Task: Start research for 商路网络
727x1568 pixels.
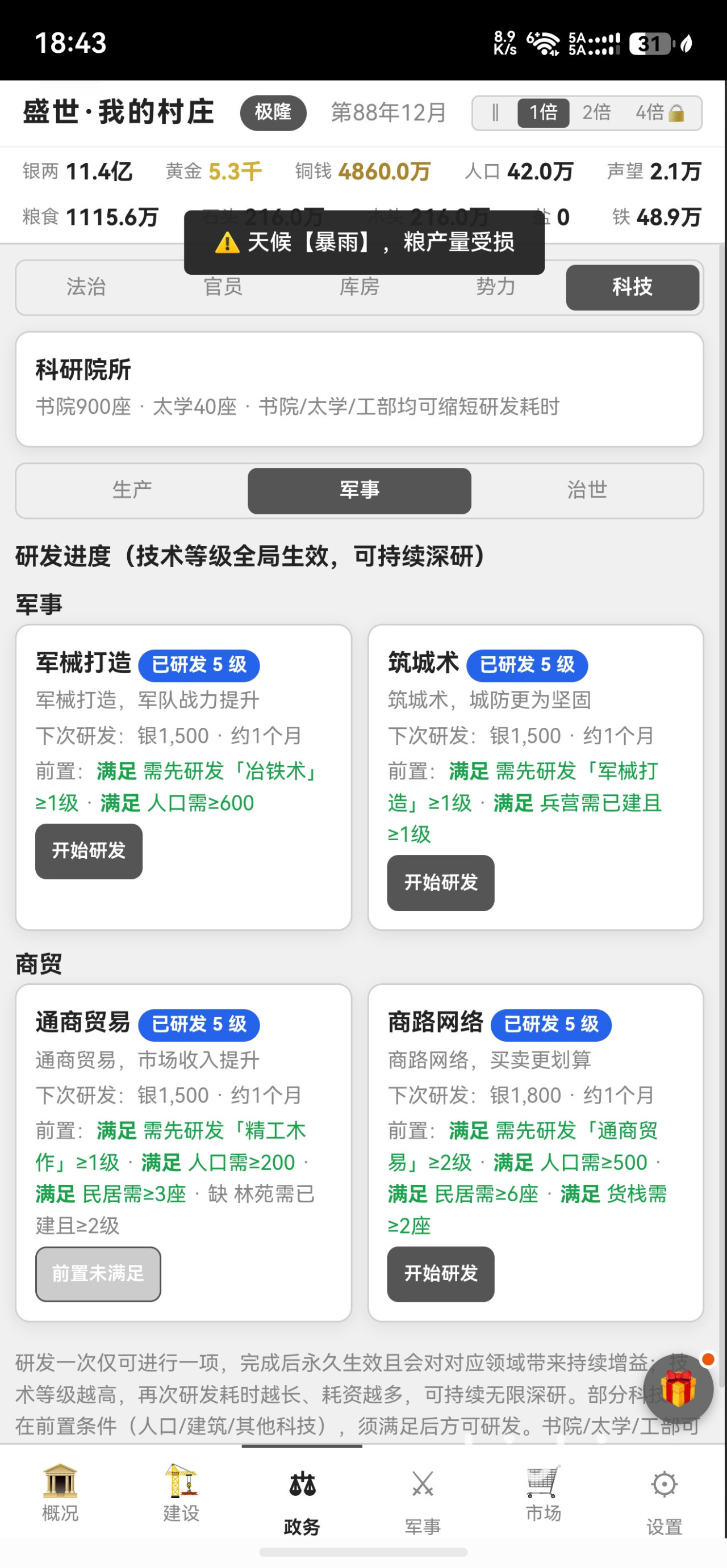Action: (x=441, y=1274)
